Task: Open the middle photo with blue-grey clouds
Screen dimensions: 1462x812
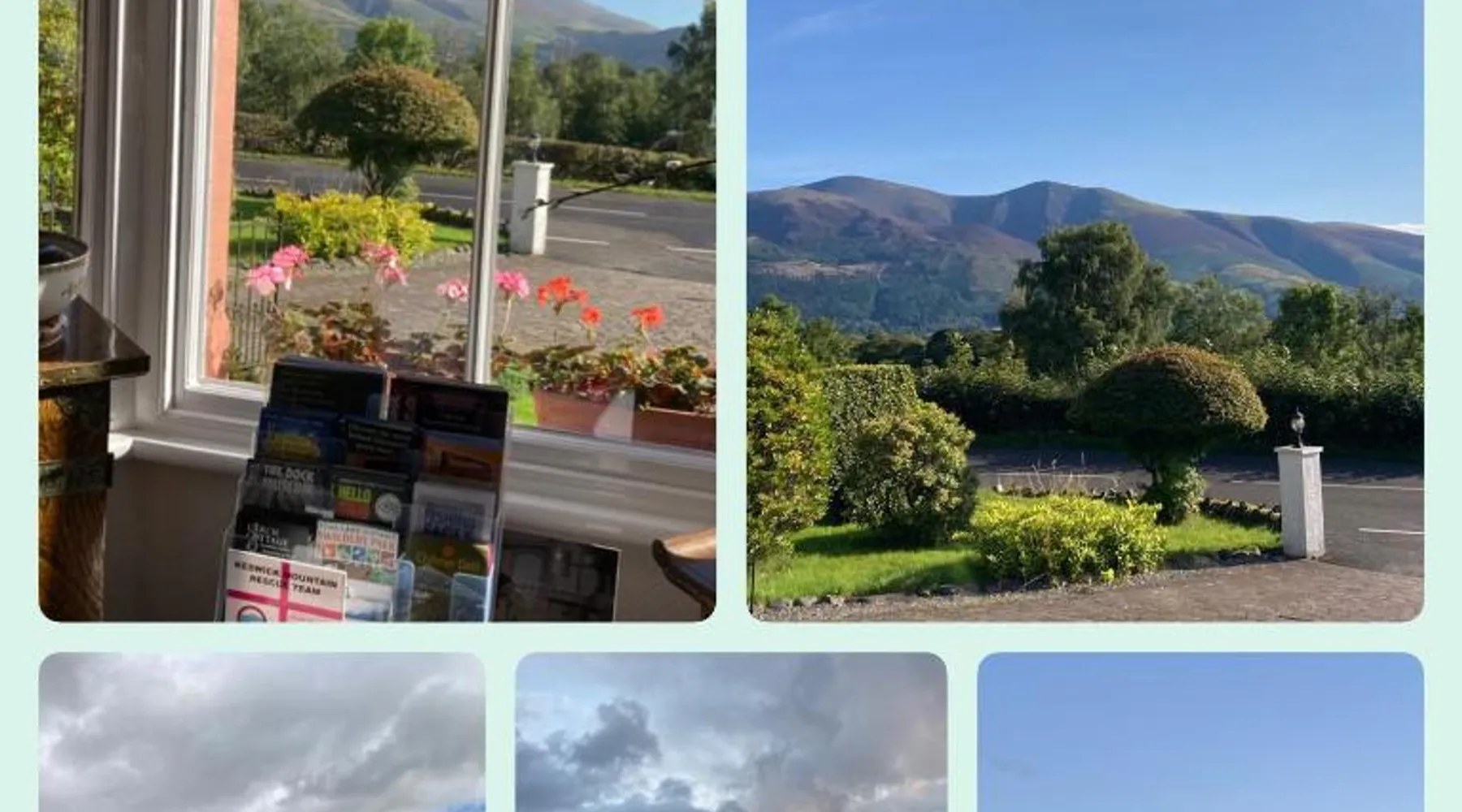Action: (x=731, y=732)
